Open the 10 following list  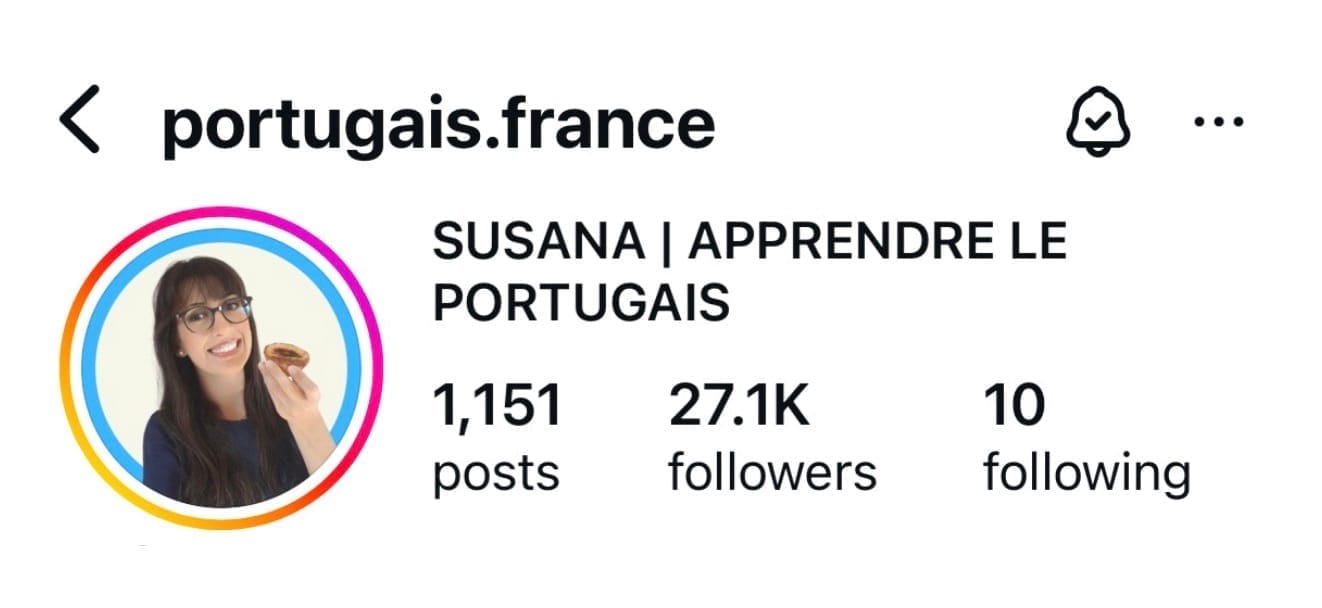[x=1086, y=438]
